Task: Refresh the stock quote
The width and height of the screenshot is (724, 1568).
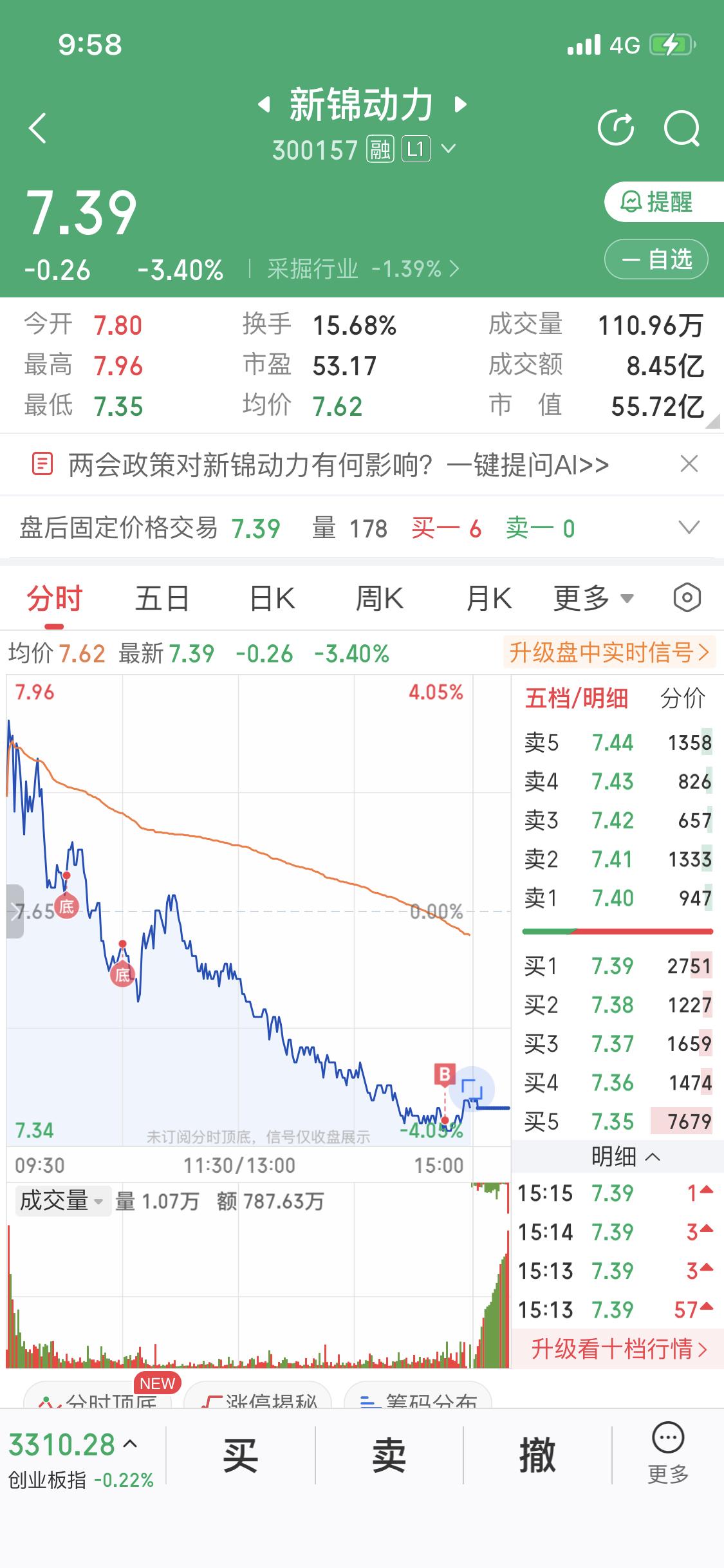Action: 617,126
